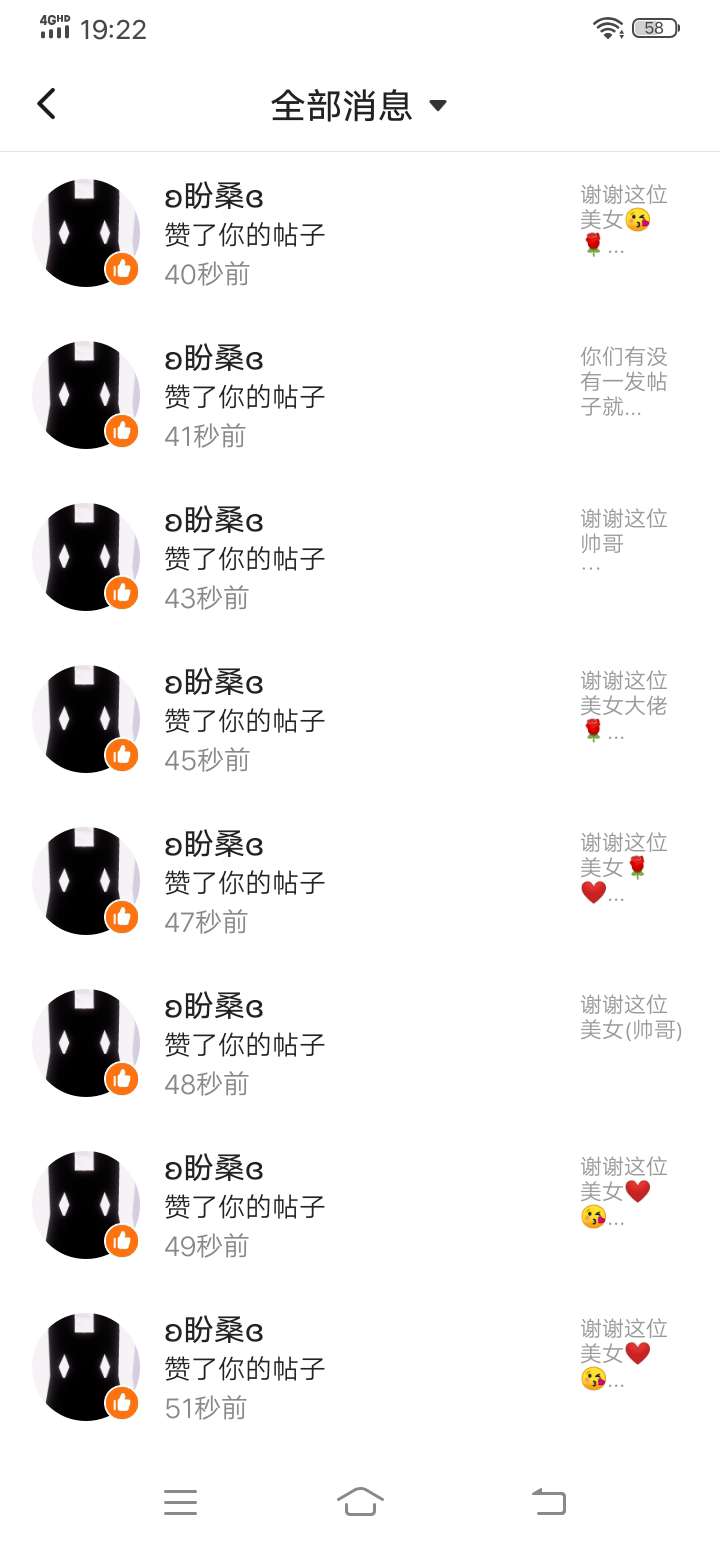Image resolution: width=720 pixels, height=1544 pixels.
Task: Open the like notification from 47秒前
Action: (x=360, y=882)
